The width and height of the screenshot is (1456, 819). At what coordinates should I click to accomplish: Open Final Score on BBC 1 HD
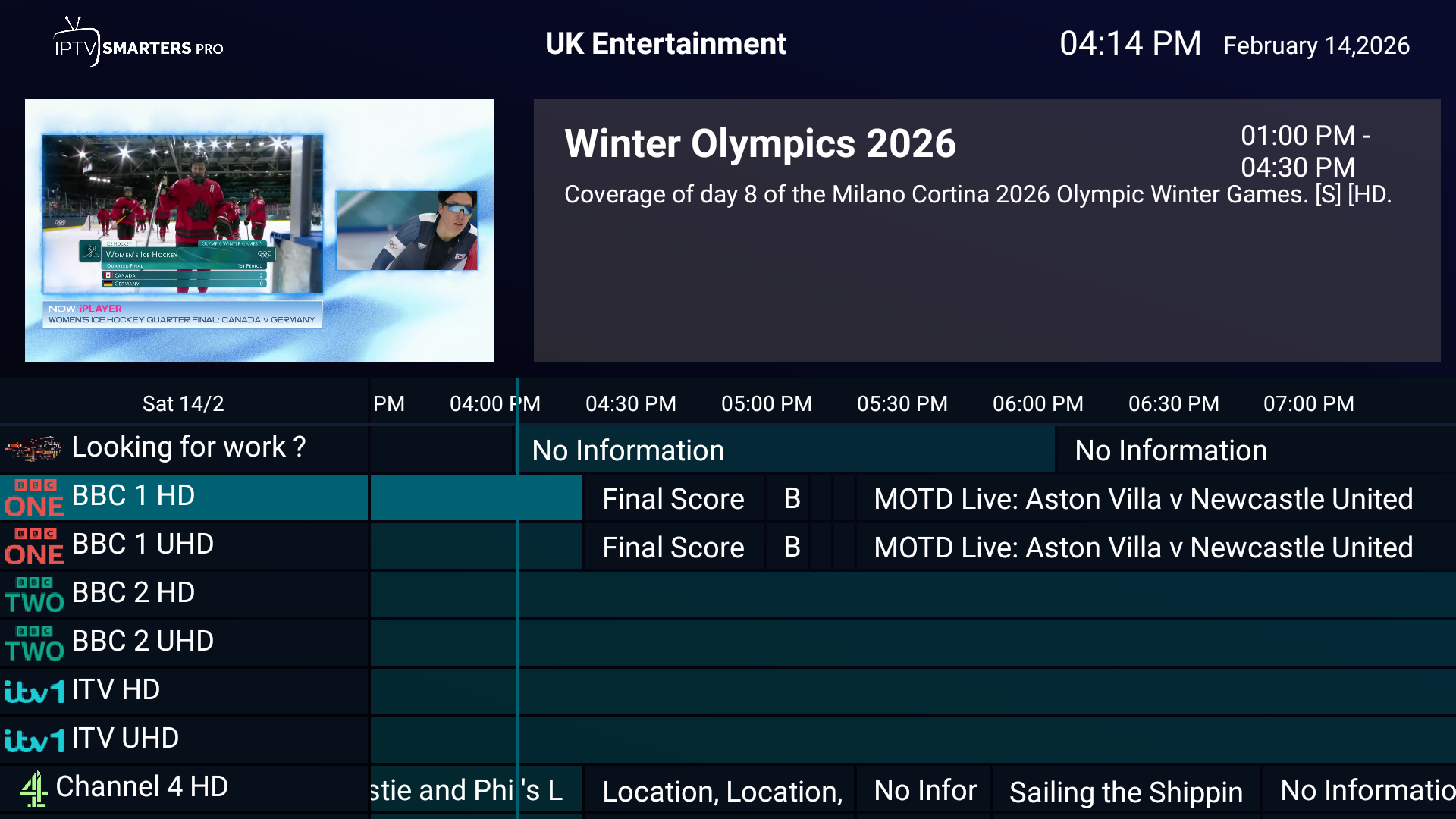point(673,499)
